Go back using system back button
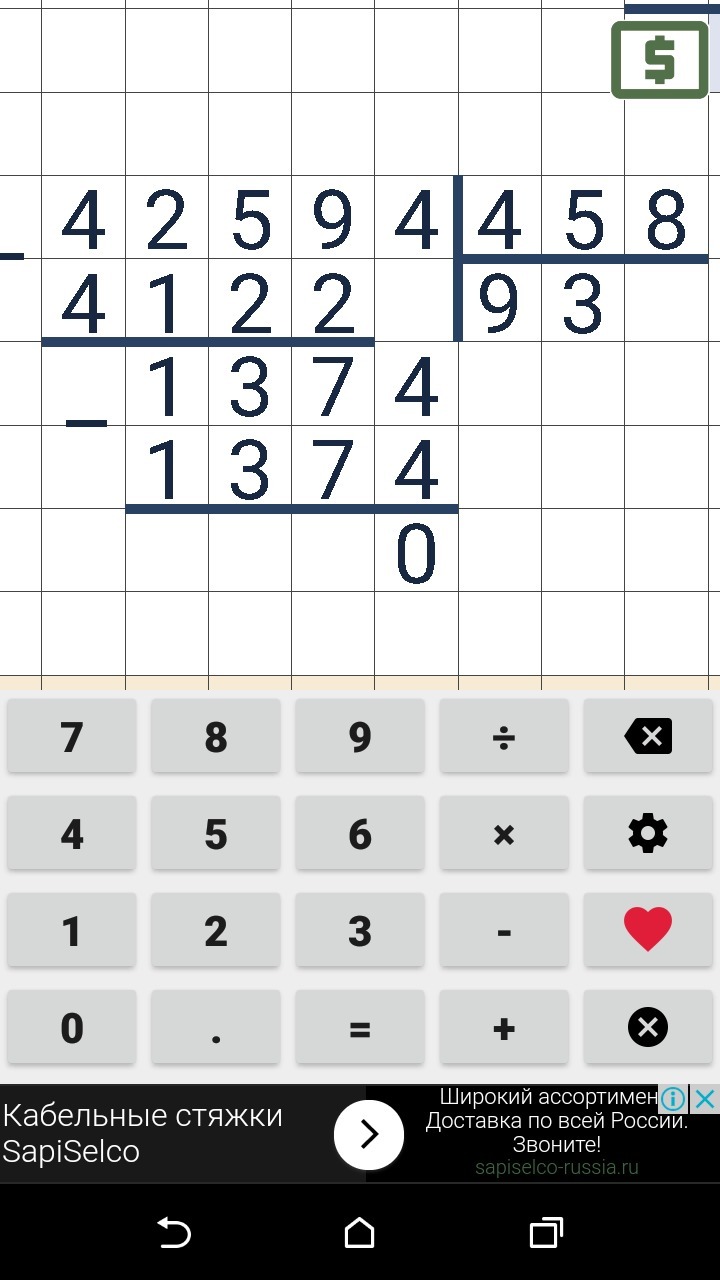The width and height of the screenshot is (720, 1280). click(x=174, y=1233)
